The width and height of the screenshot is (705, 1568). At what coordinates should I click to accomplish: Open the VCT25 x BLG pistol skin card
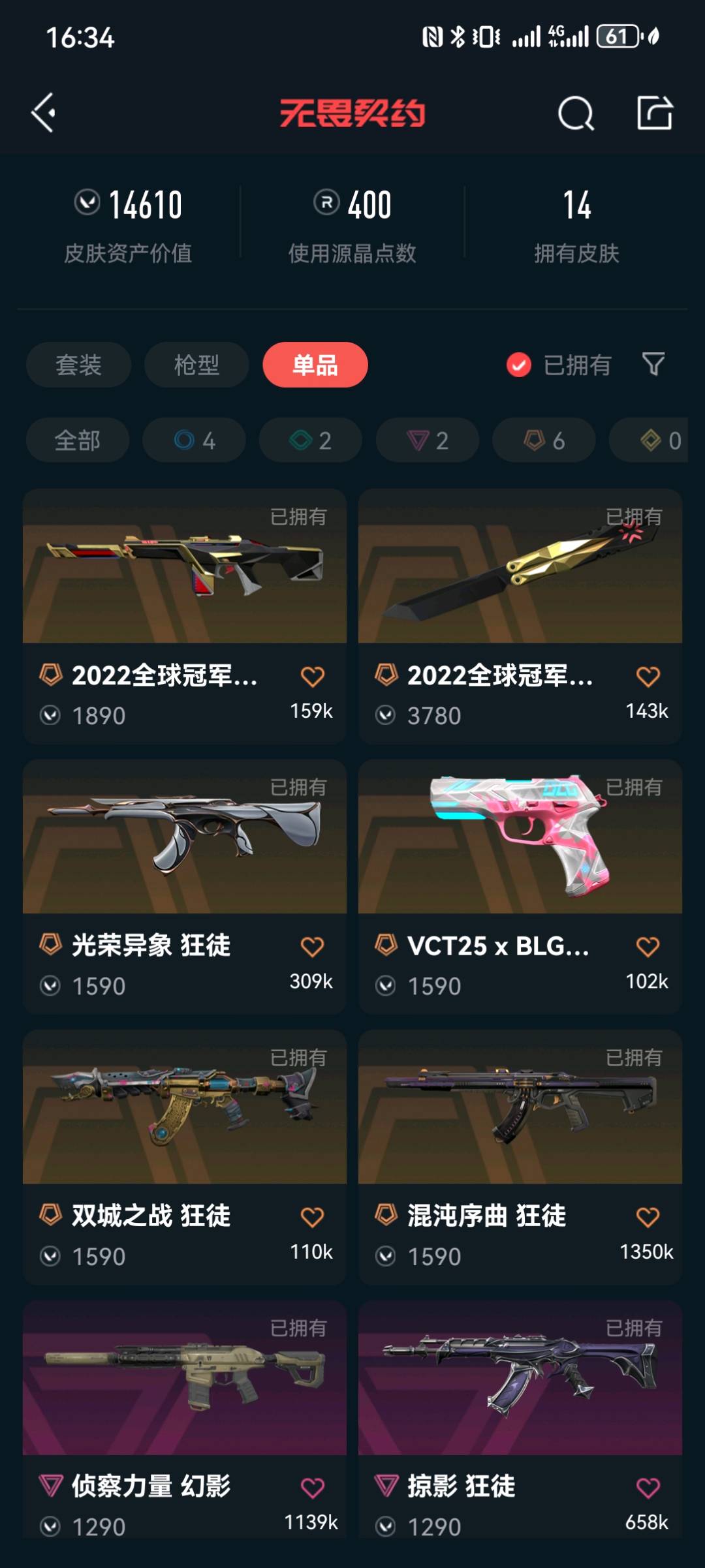520,886
